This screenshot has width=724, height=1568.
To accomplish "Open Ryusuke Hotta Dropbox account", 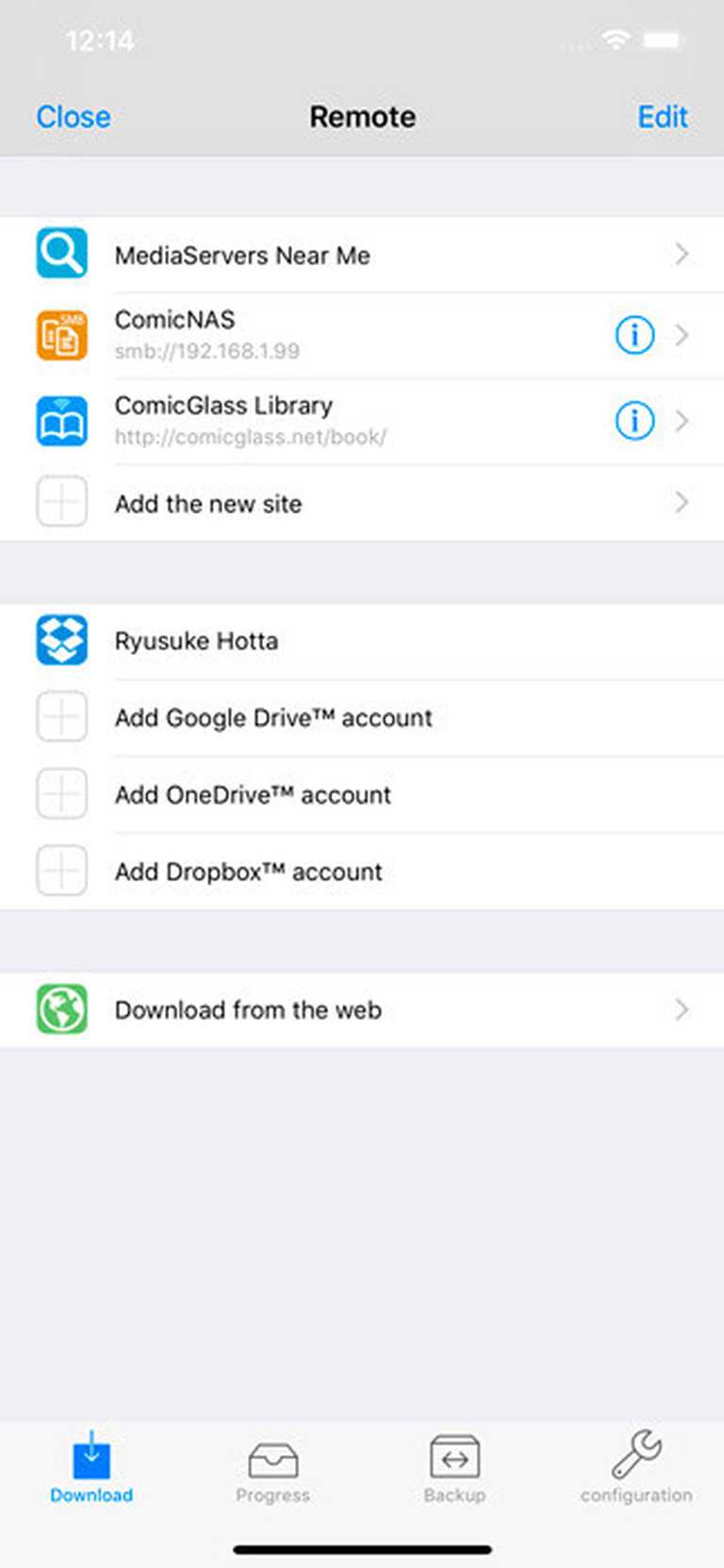I will tap(362, 641).
